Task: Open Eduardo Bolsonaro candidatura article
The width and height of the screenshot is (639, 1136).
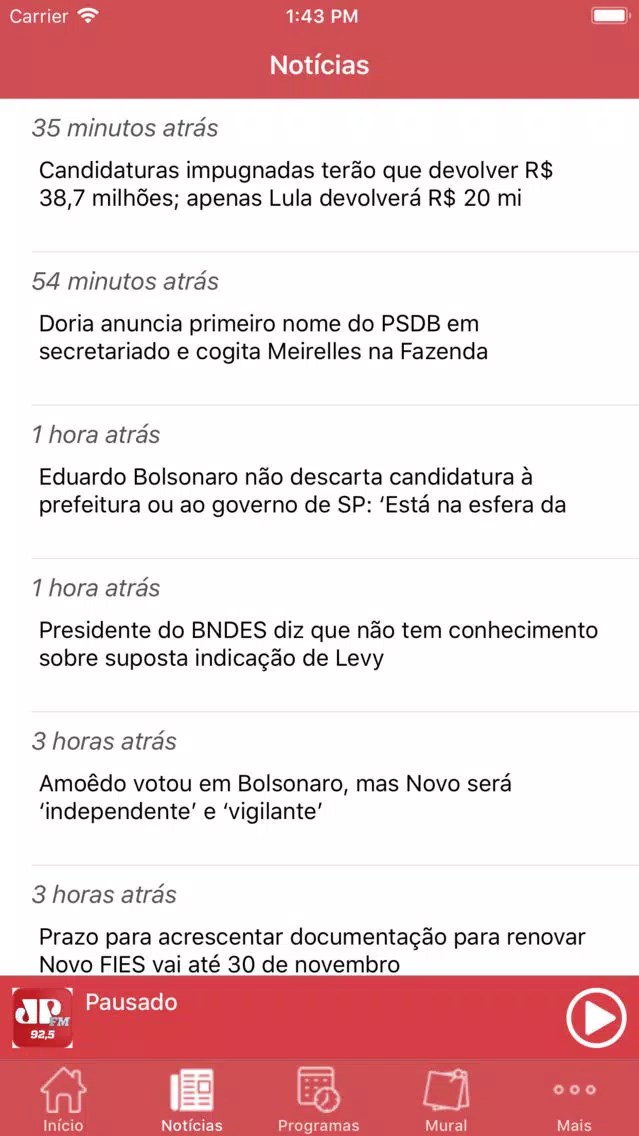Action: (x=320, y=483)
